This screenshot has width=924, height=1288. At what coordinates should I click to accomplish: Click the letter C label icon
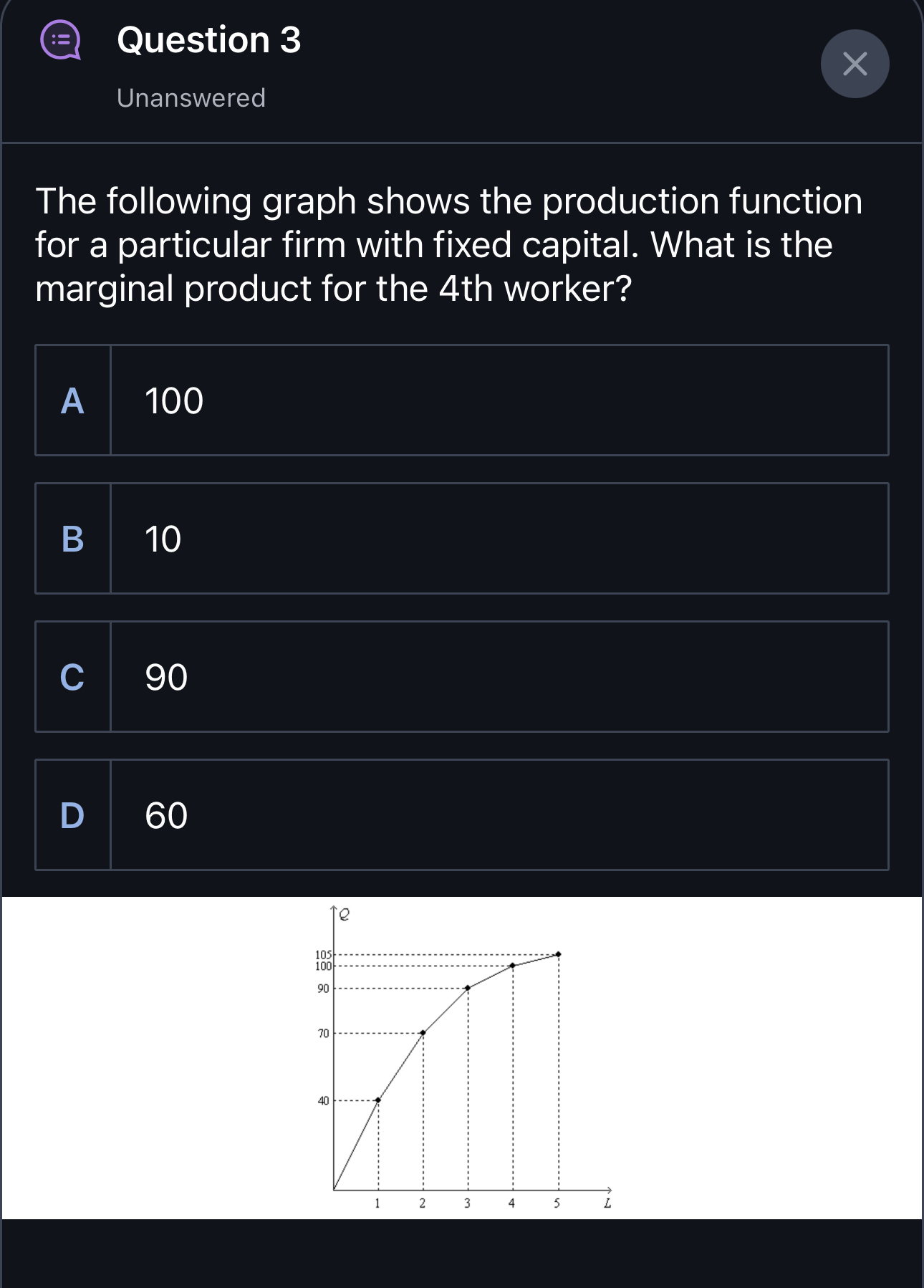(72, 677)
